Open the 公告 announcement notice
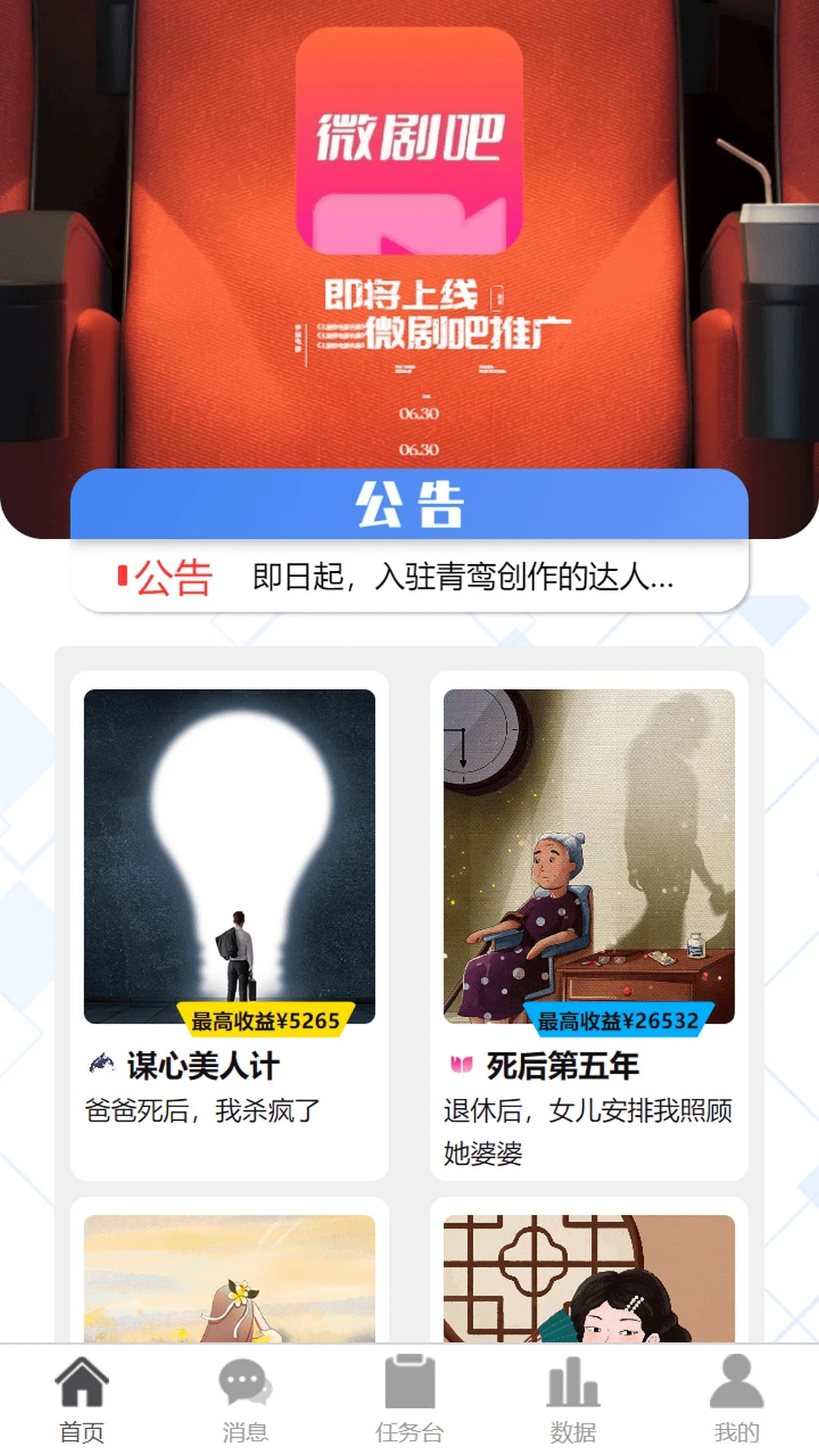 click(409, 578)
